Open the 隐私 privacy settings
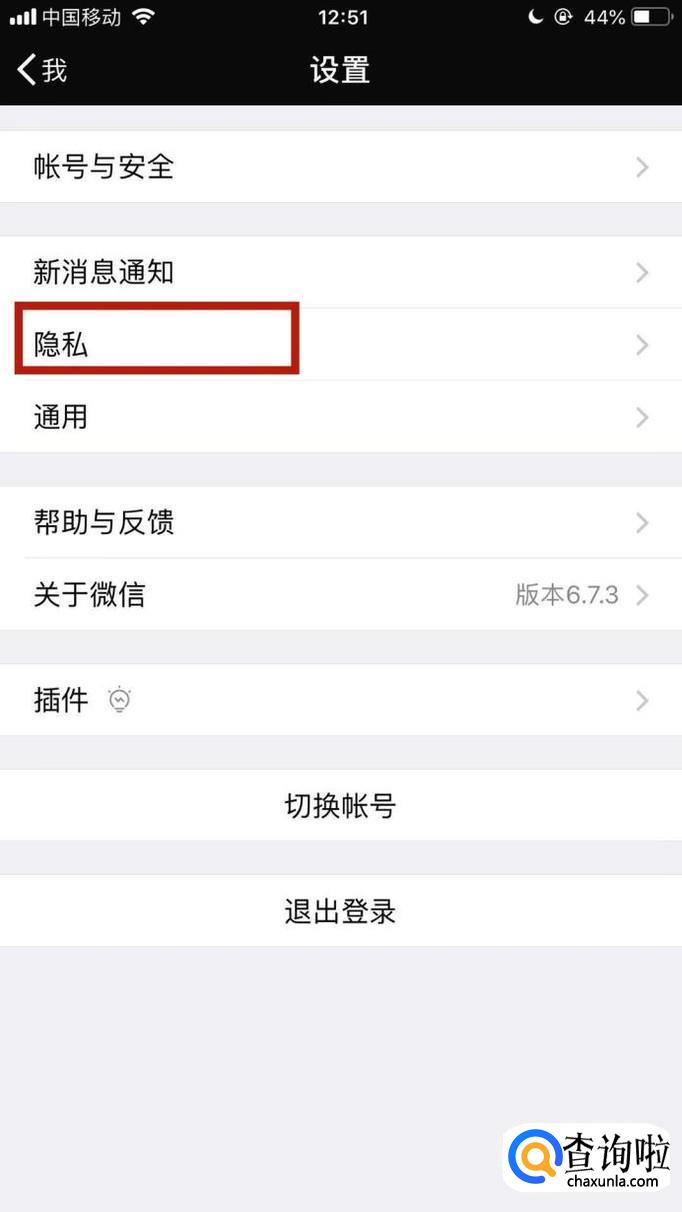The image size is (682, 1212). pos(341,344)
